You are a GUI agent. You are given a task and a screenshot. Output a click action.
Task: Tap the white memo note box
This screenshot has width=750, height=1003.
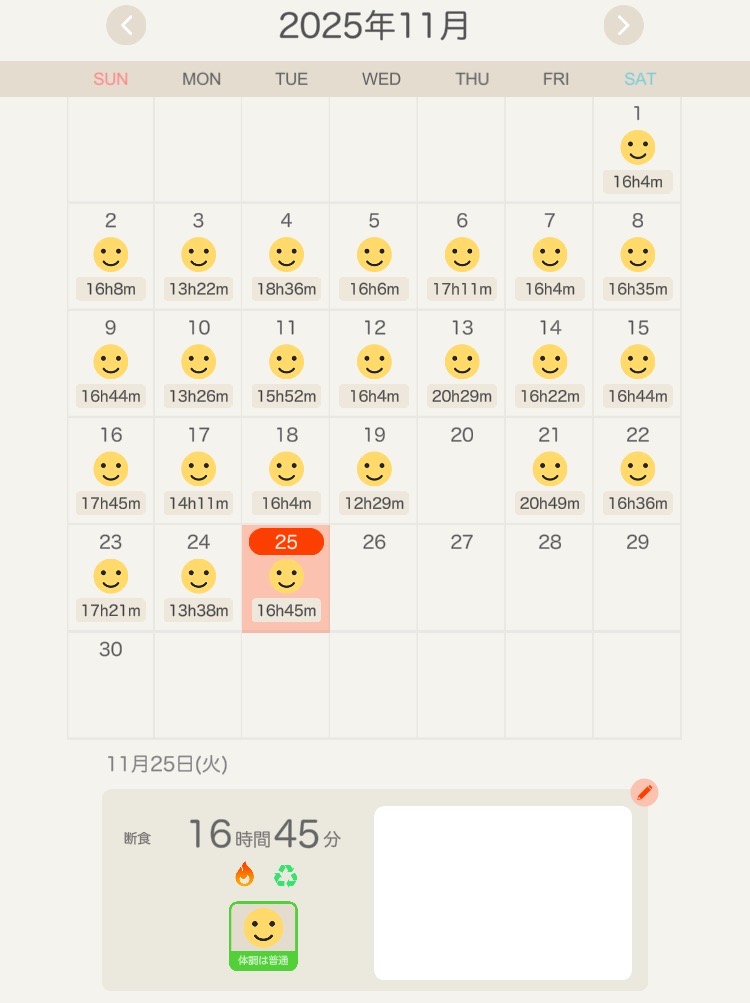click(x=503, y=893)
